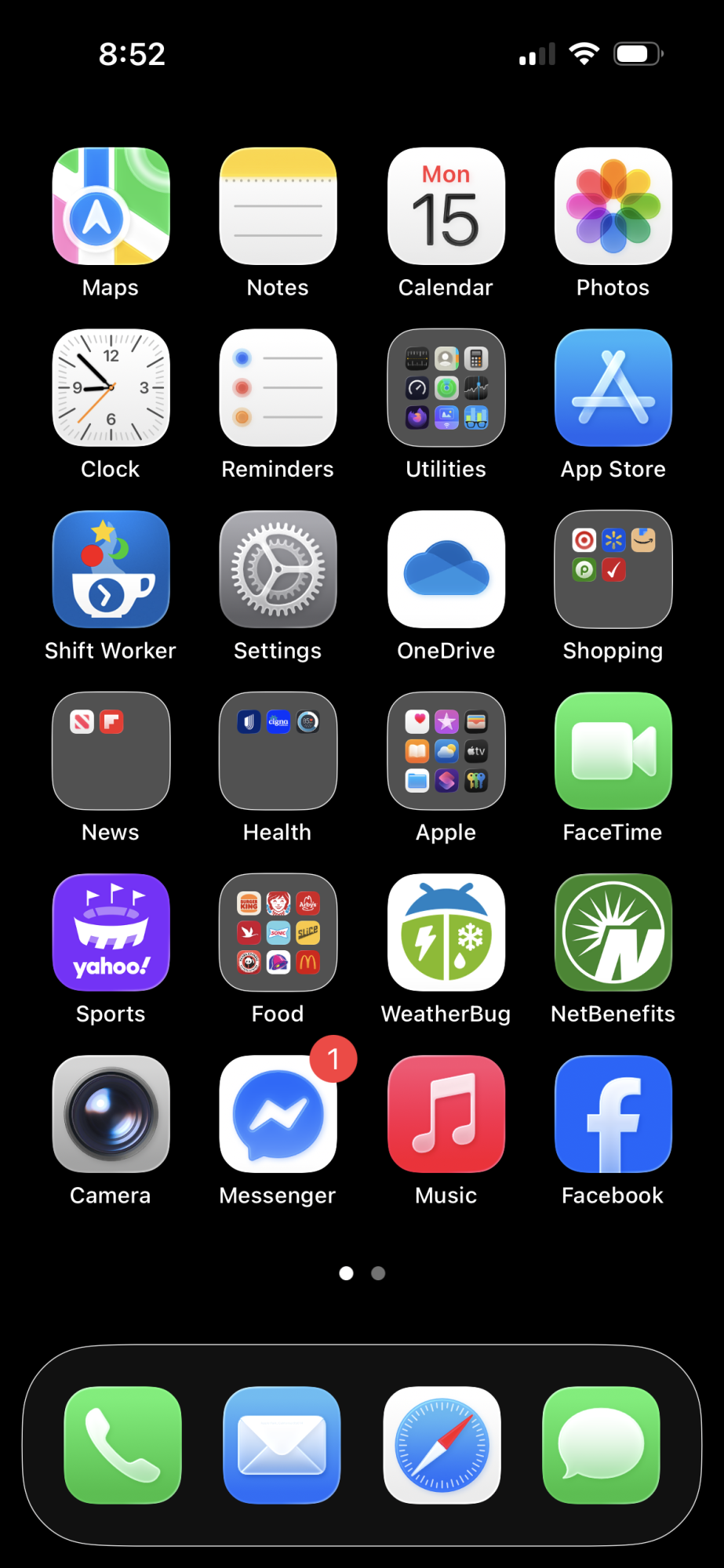Launch OneDrive

point(446,569)
